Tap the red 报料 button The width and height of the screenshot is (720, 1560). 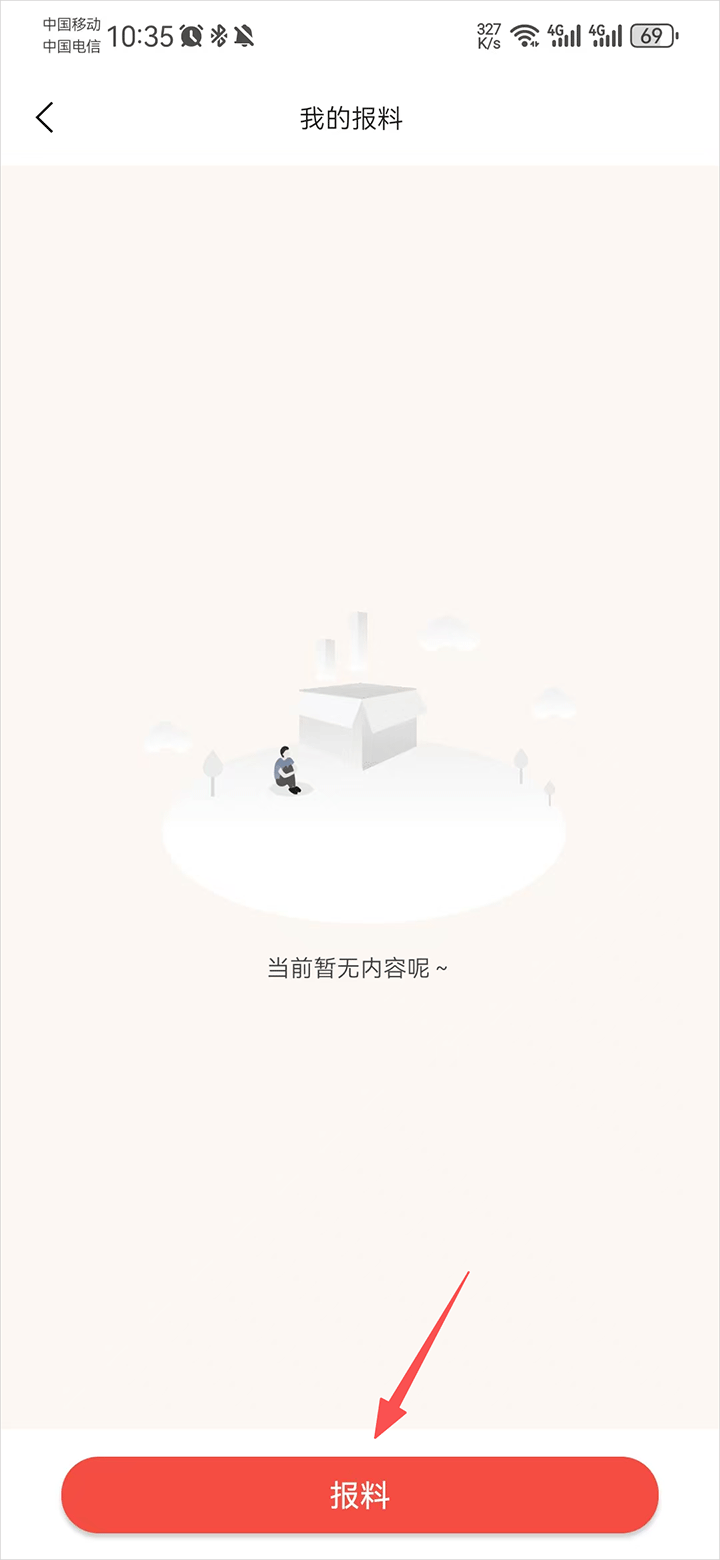click(x=360, y=1495)
